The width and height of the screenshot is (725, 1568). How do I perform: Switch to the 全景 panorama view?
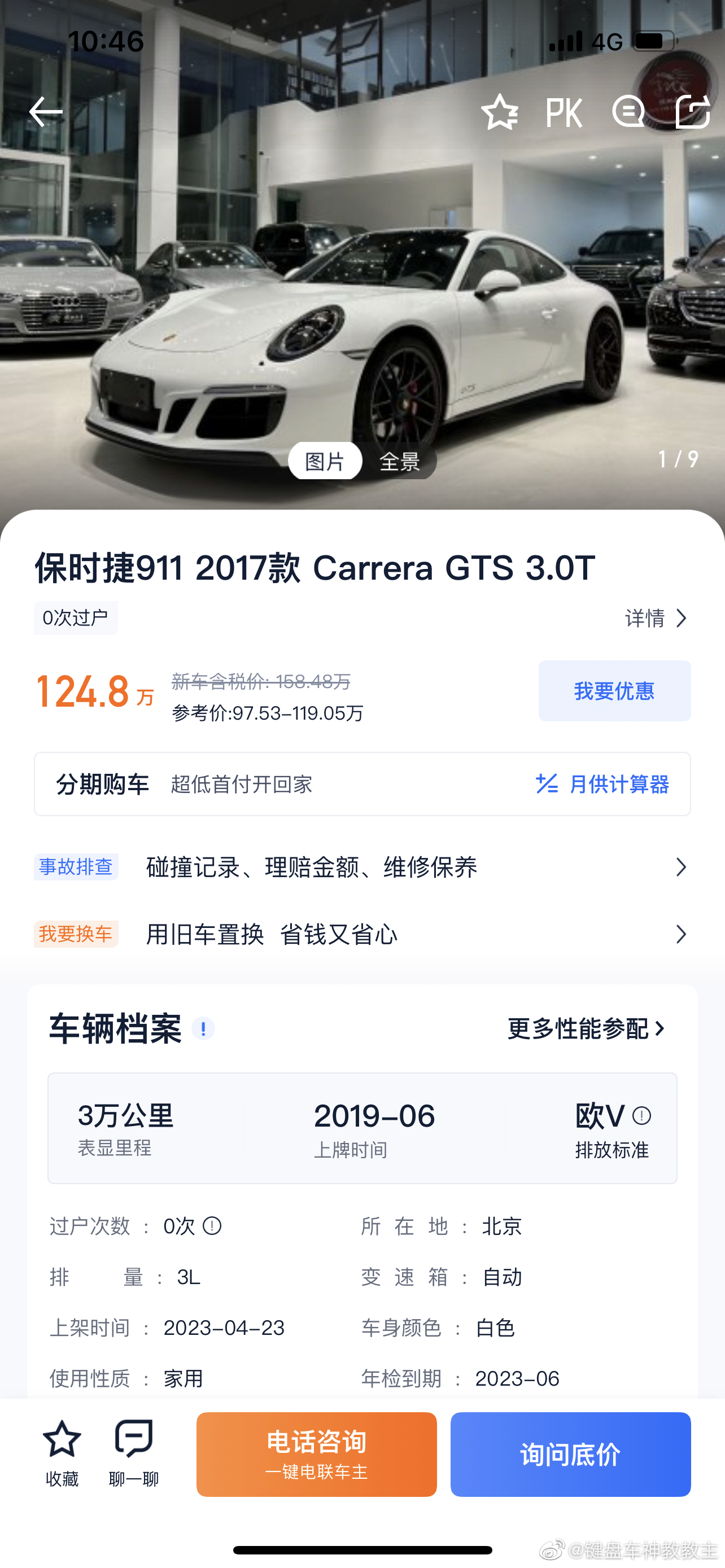(399, 461)
